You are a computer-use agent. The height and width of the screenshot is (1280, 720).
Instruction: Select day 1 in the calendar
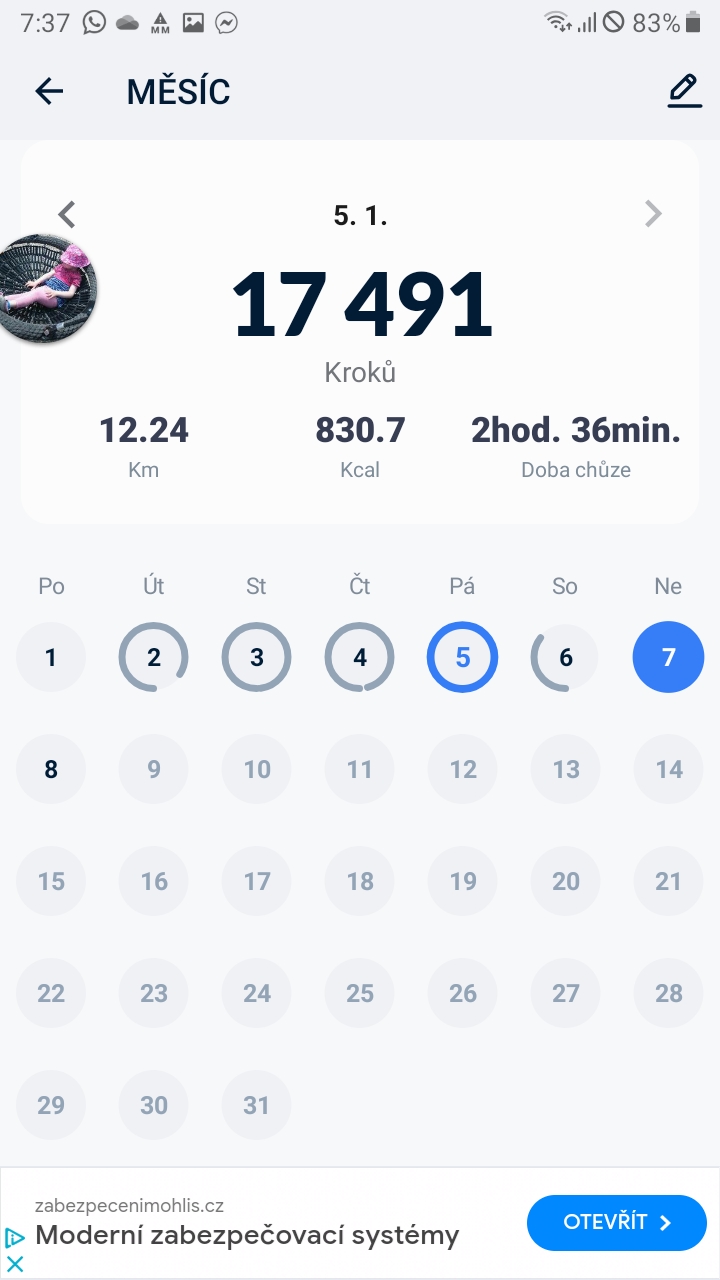[51, 657]
